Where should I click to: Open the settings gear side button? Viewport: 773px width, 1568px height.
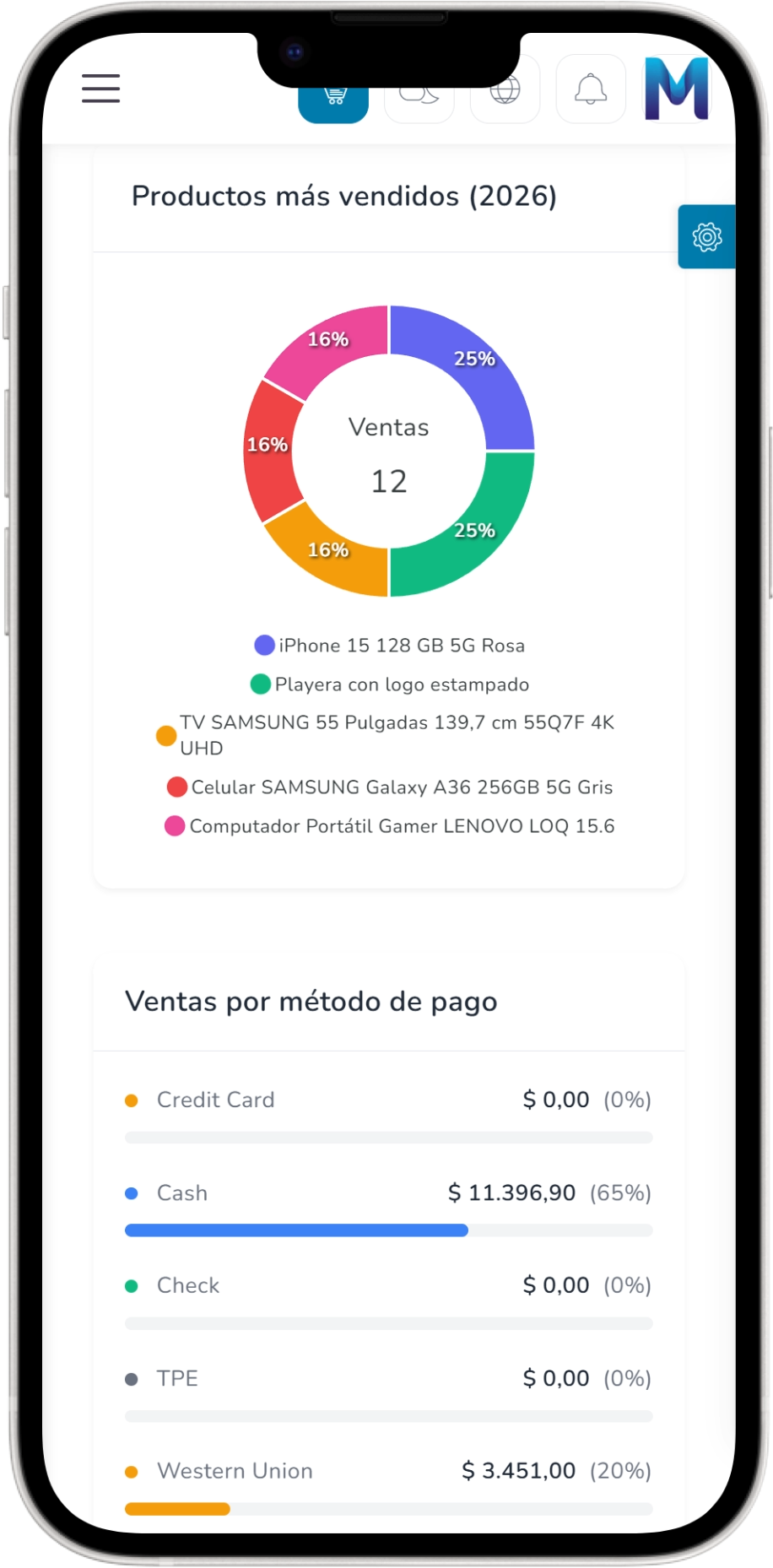[x=706, y=237]
